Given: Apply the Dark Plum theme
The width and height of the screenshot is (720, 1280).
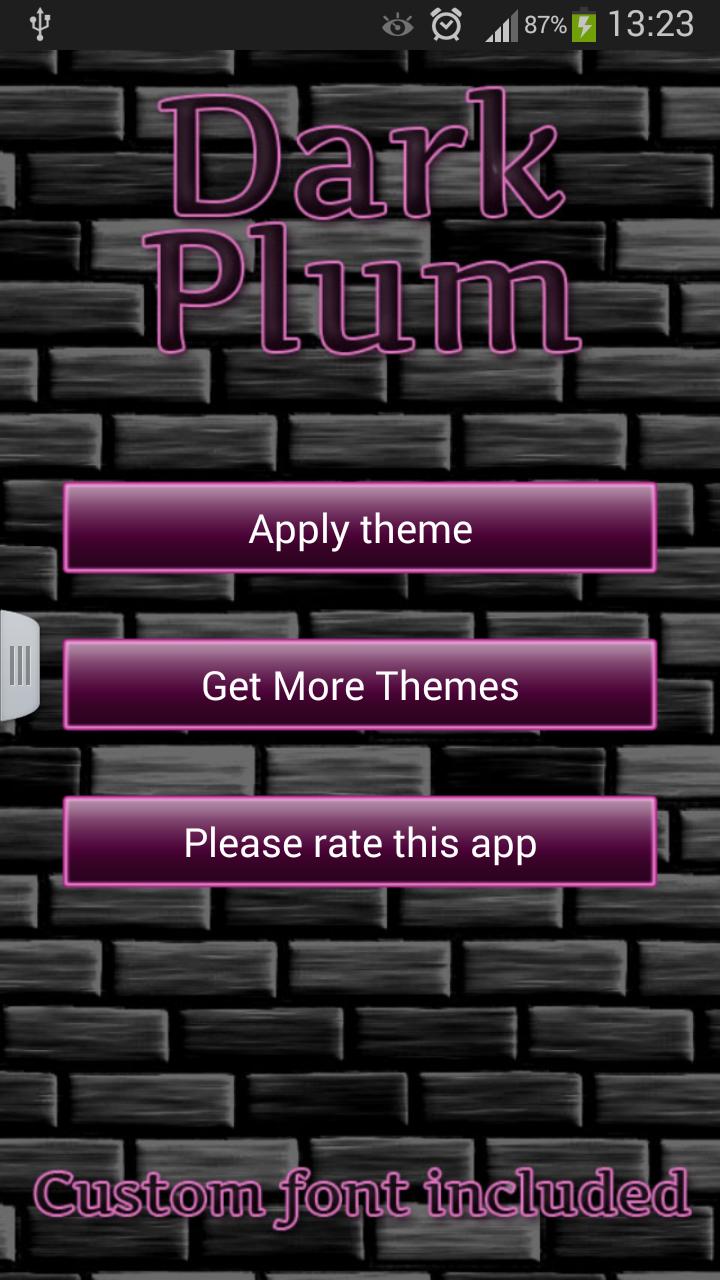Looking at the screenshot, I should click(360, 528).
